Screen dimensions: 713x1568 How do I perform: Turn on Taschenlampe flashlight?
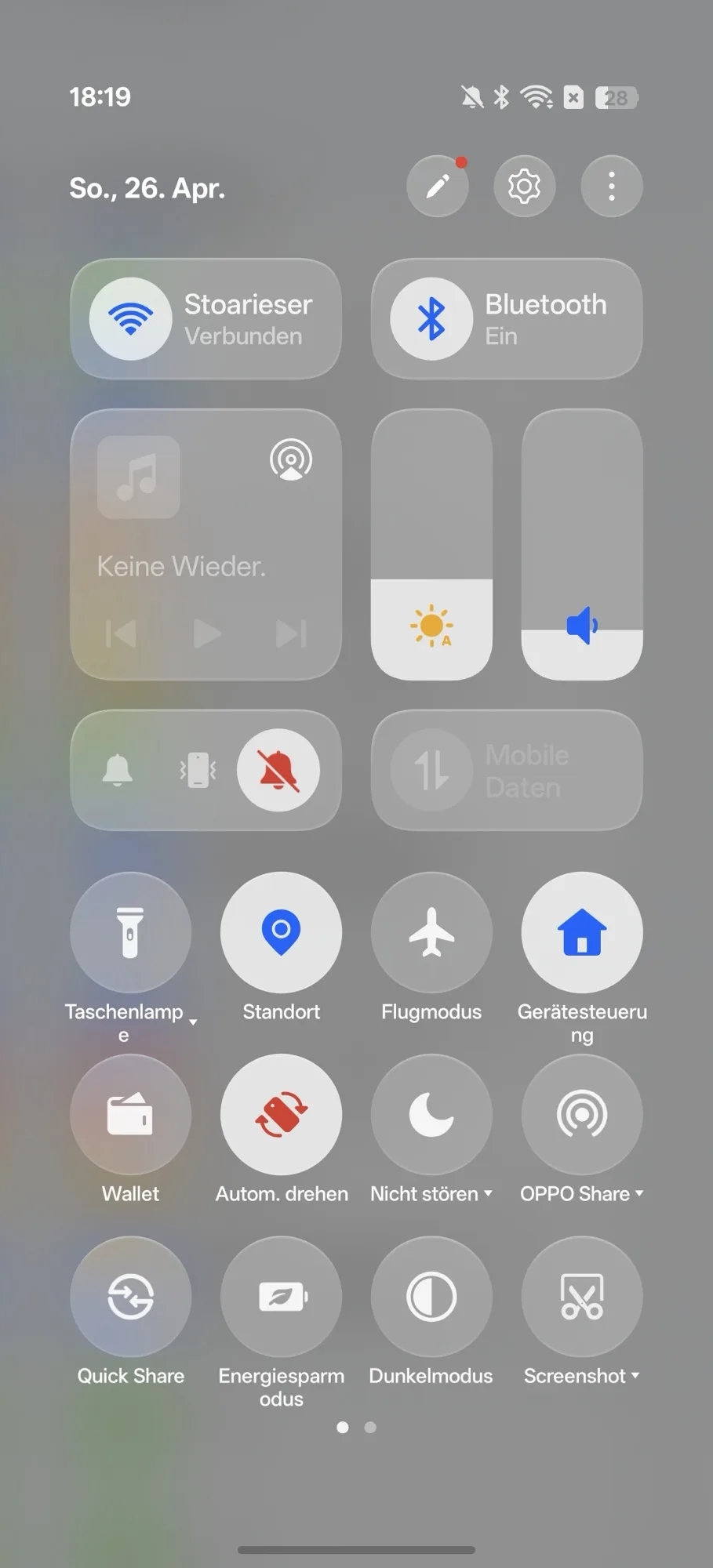click(130, 932)
